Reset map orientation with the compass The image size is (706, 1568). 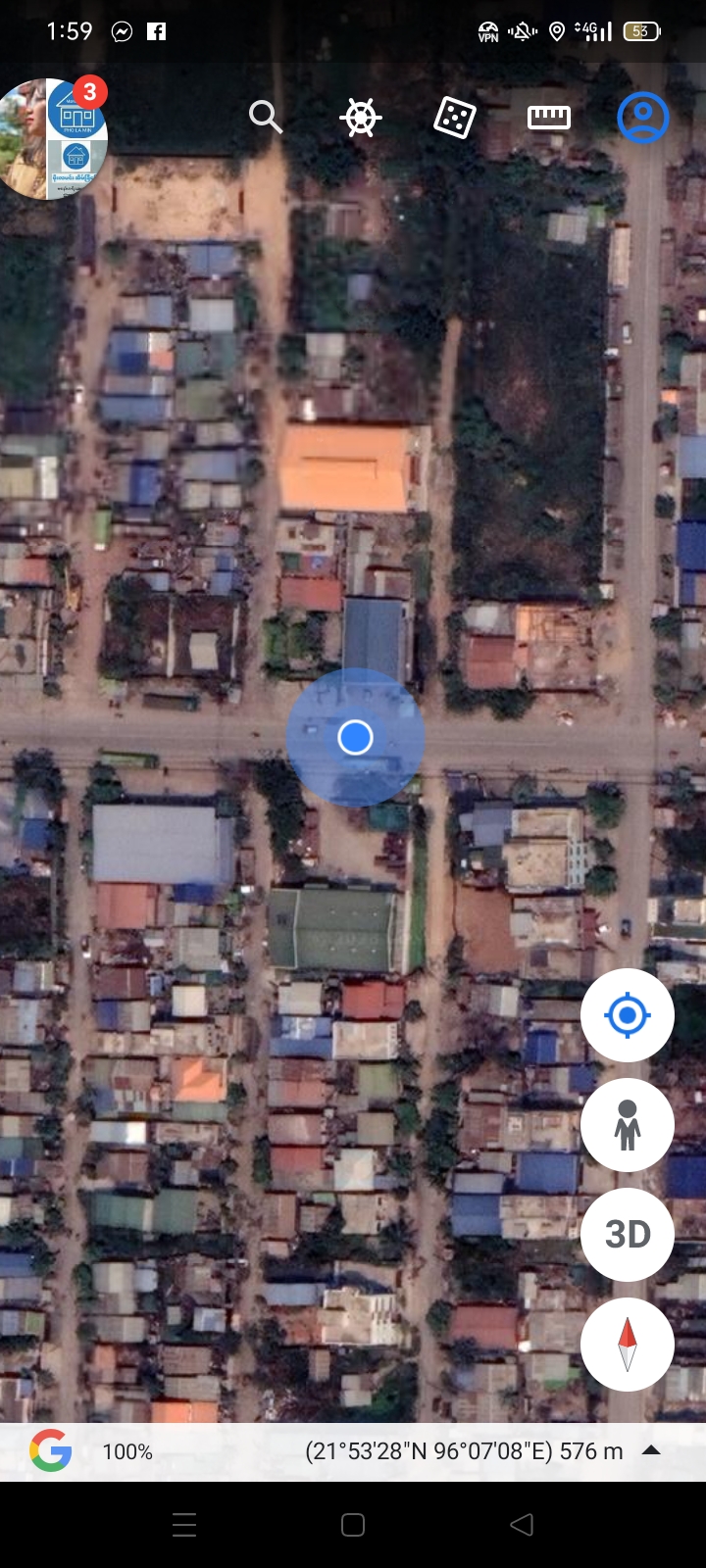coord(628,1344)
